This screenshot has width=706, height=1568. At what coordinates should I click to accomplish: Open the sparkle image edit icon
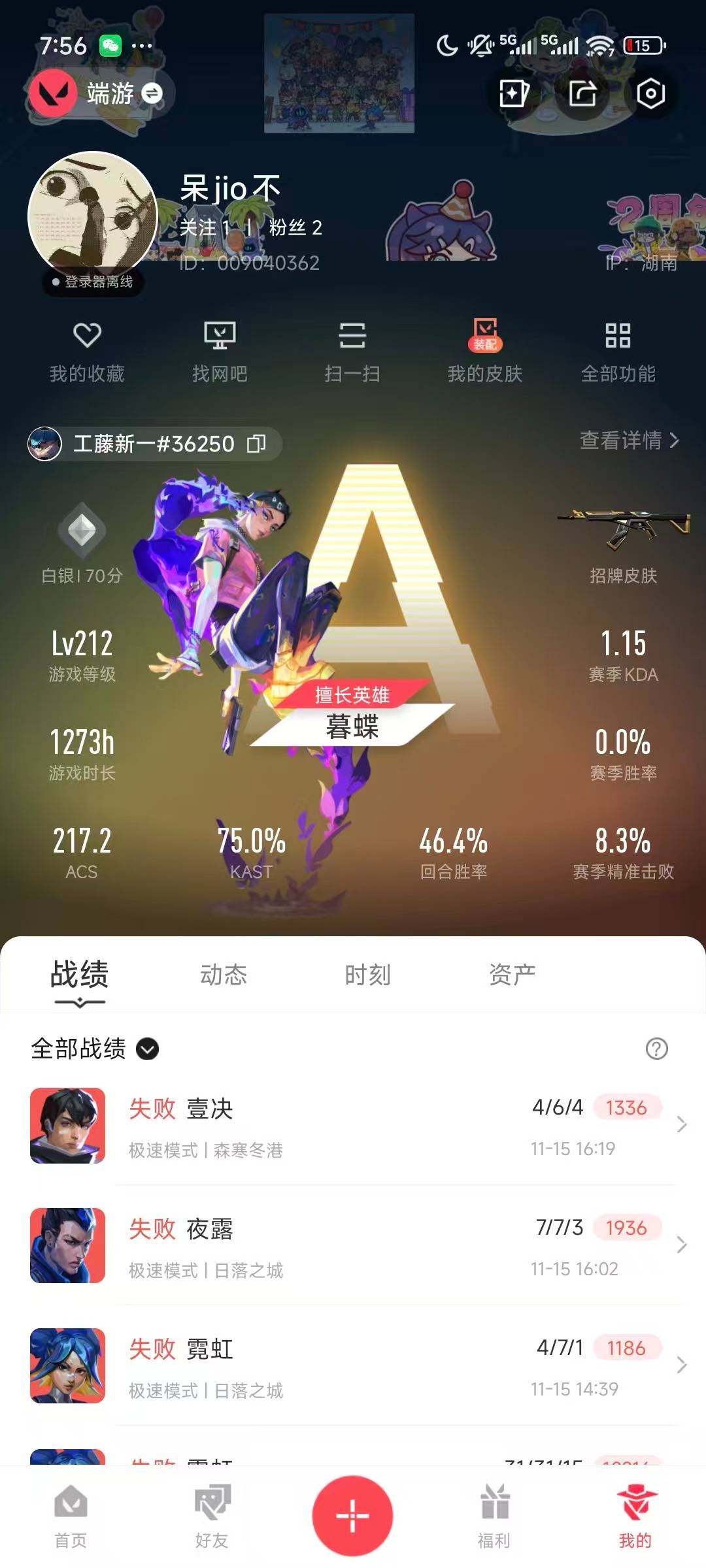(514, 93)
